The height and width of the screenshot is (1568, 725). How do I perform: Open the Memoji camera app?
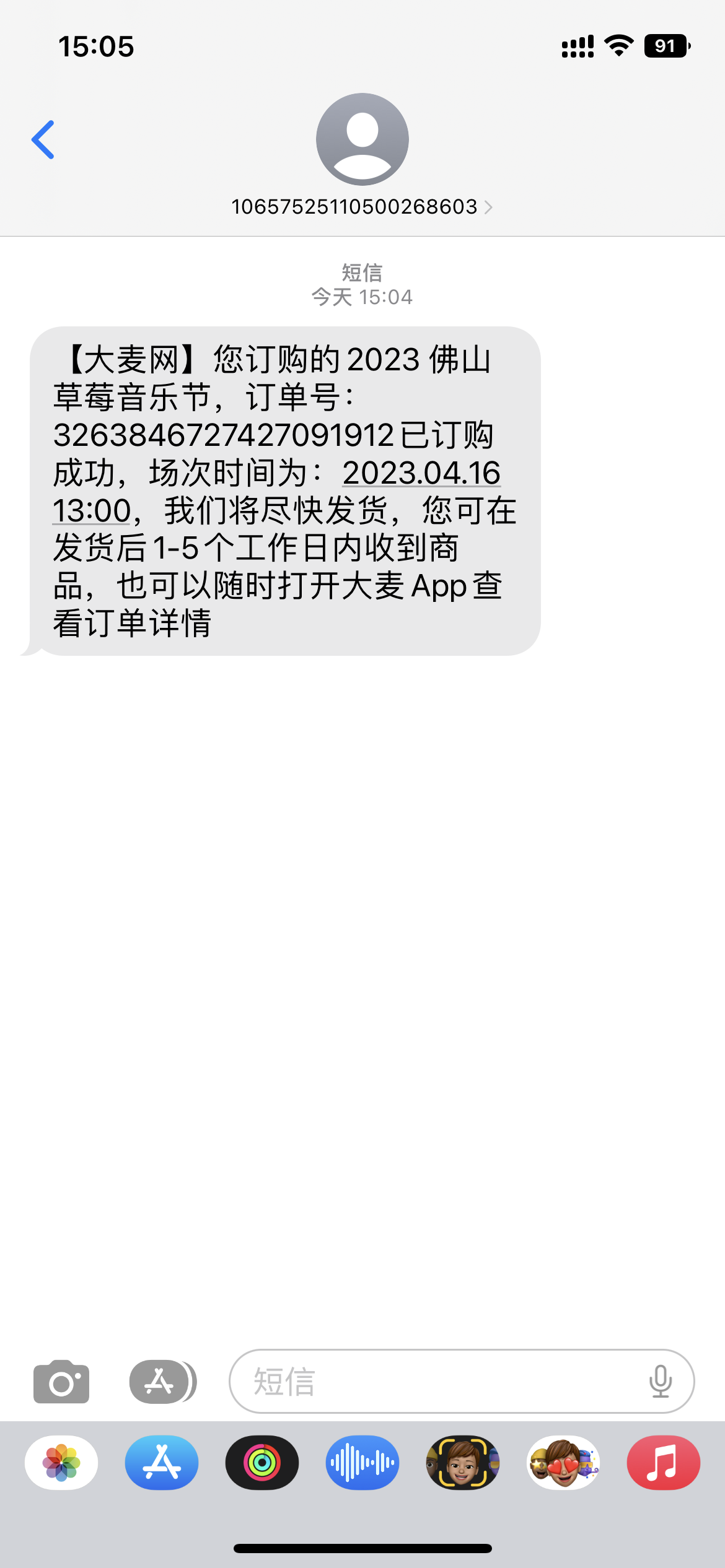(x=463, y=1463)
